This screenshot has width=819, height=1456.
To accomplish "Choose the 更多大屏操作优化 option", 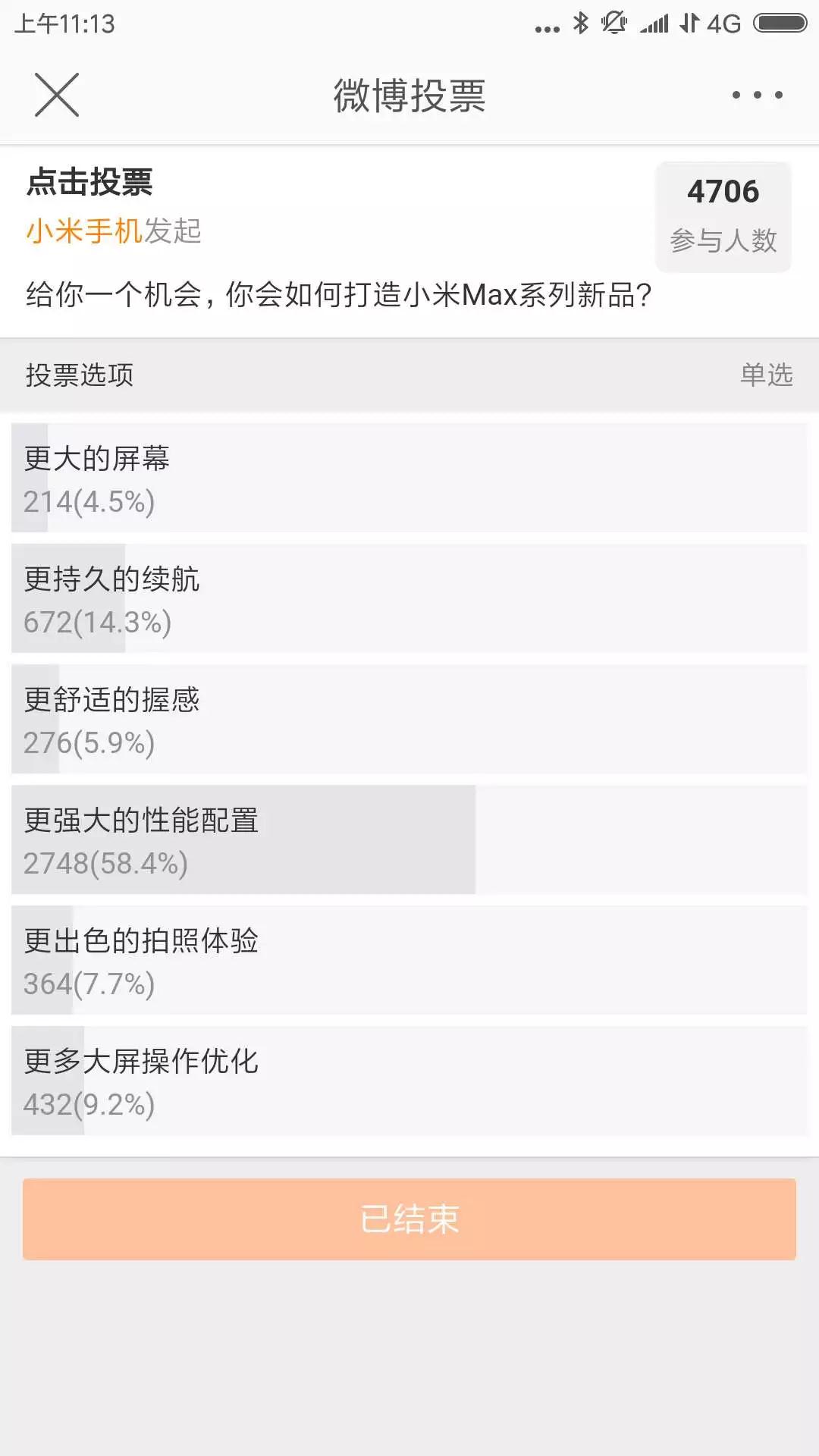I will point(409,1081).
